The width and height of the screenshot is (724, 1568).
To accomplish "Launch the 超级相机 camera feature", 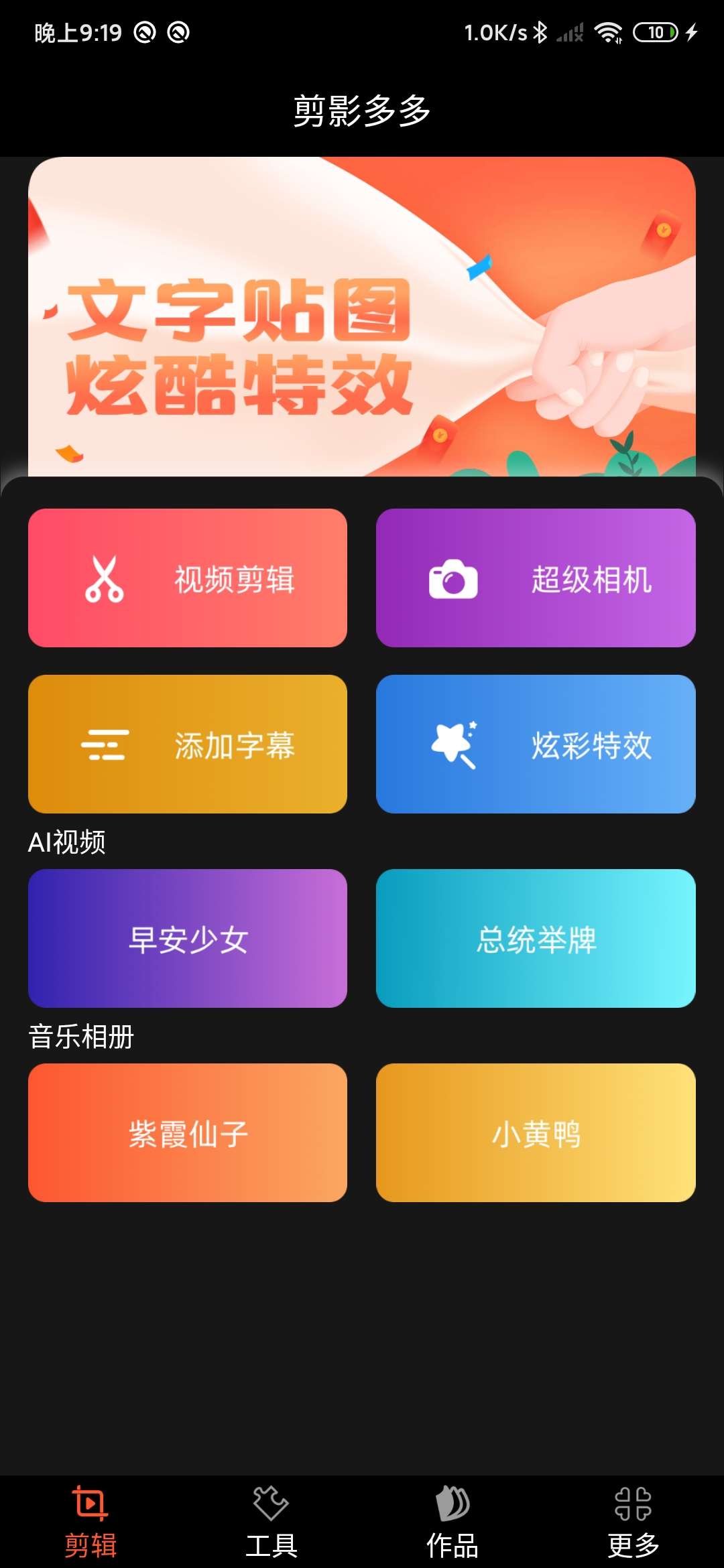I will [535, 579].
